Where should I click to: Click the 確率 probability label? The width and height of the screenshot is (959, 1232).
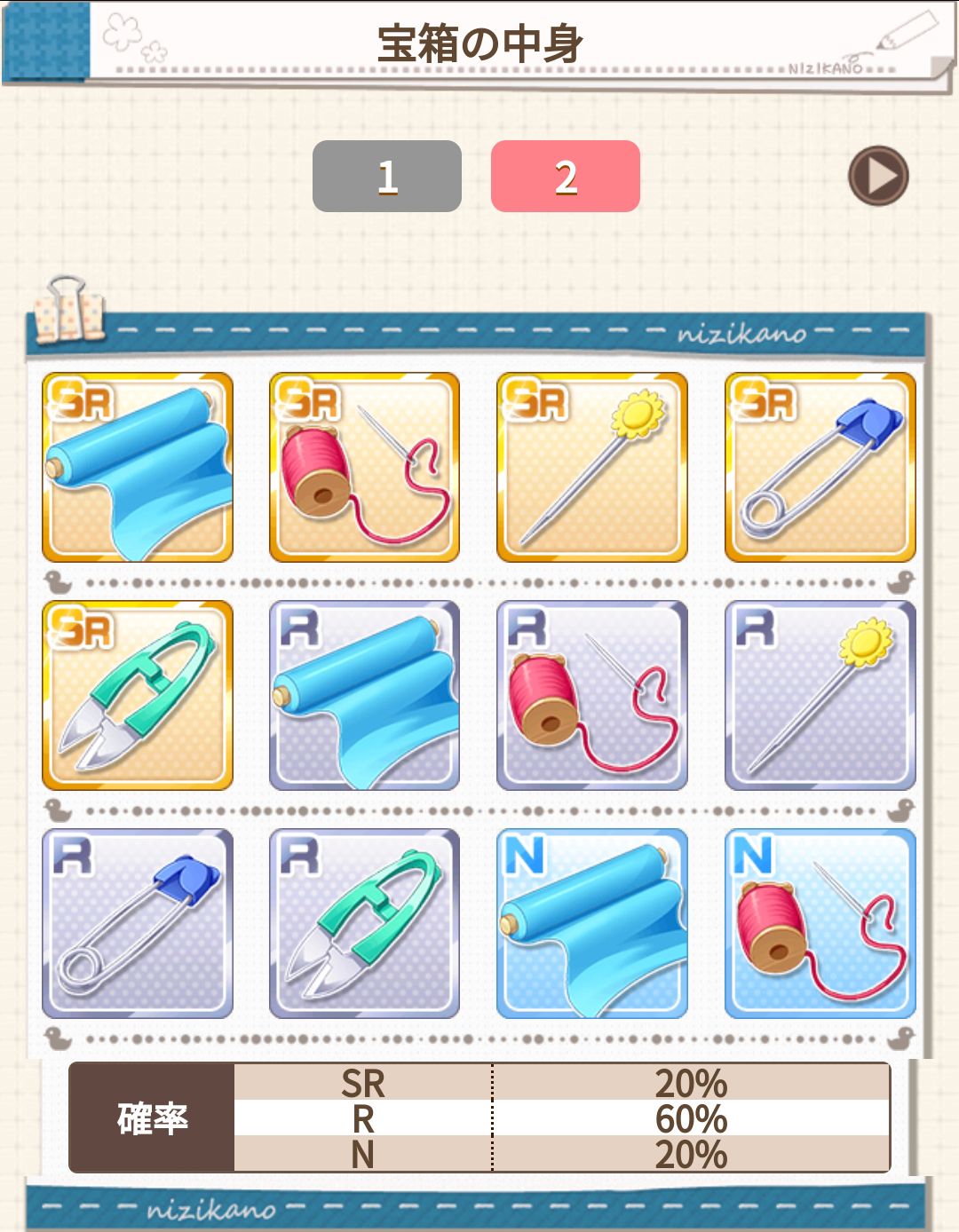(x=153, y=1121)
